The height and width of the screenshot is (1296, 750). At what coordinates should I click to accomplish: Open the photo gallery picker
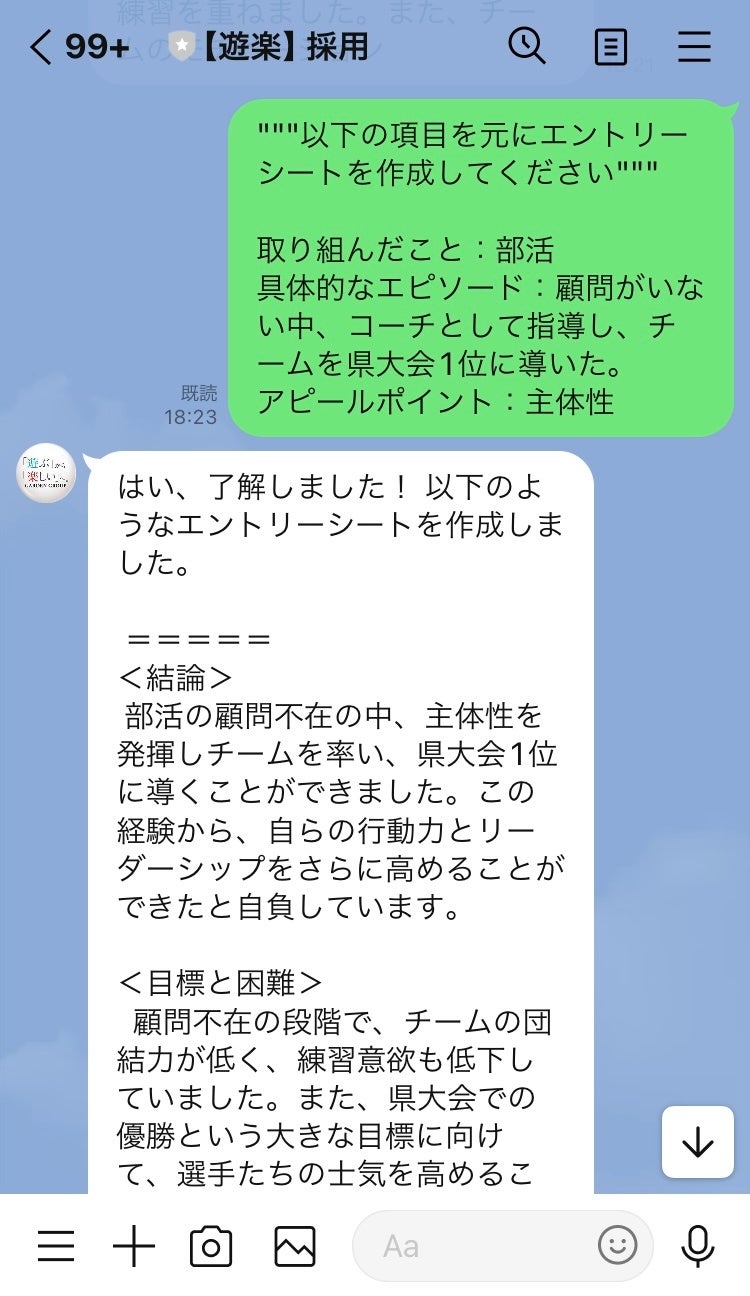295,1246
